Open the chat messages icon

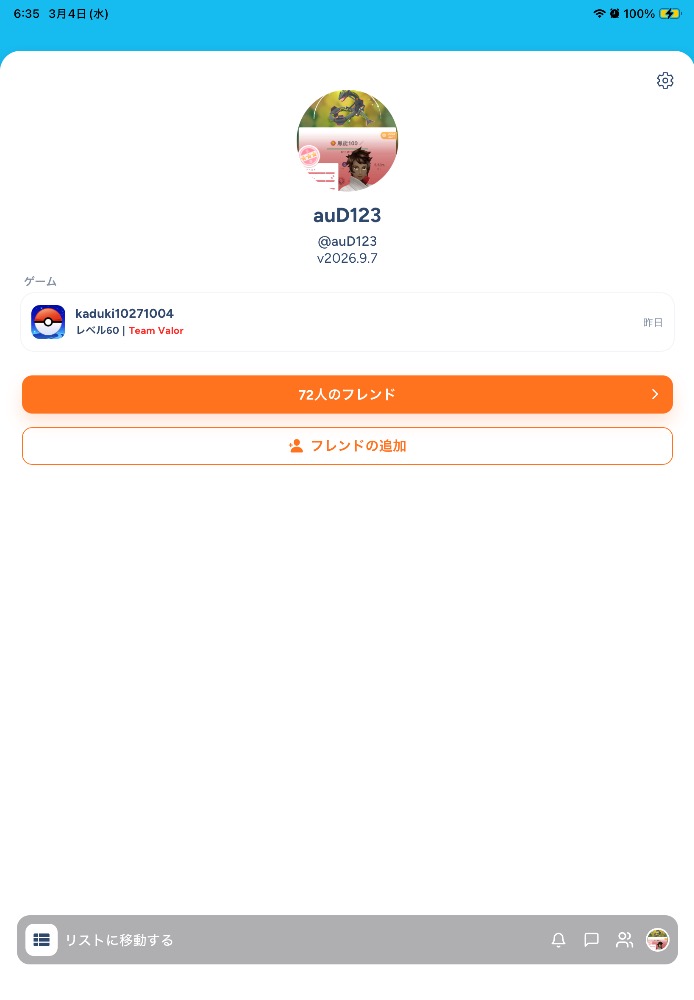tap(592, 940)
